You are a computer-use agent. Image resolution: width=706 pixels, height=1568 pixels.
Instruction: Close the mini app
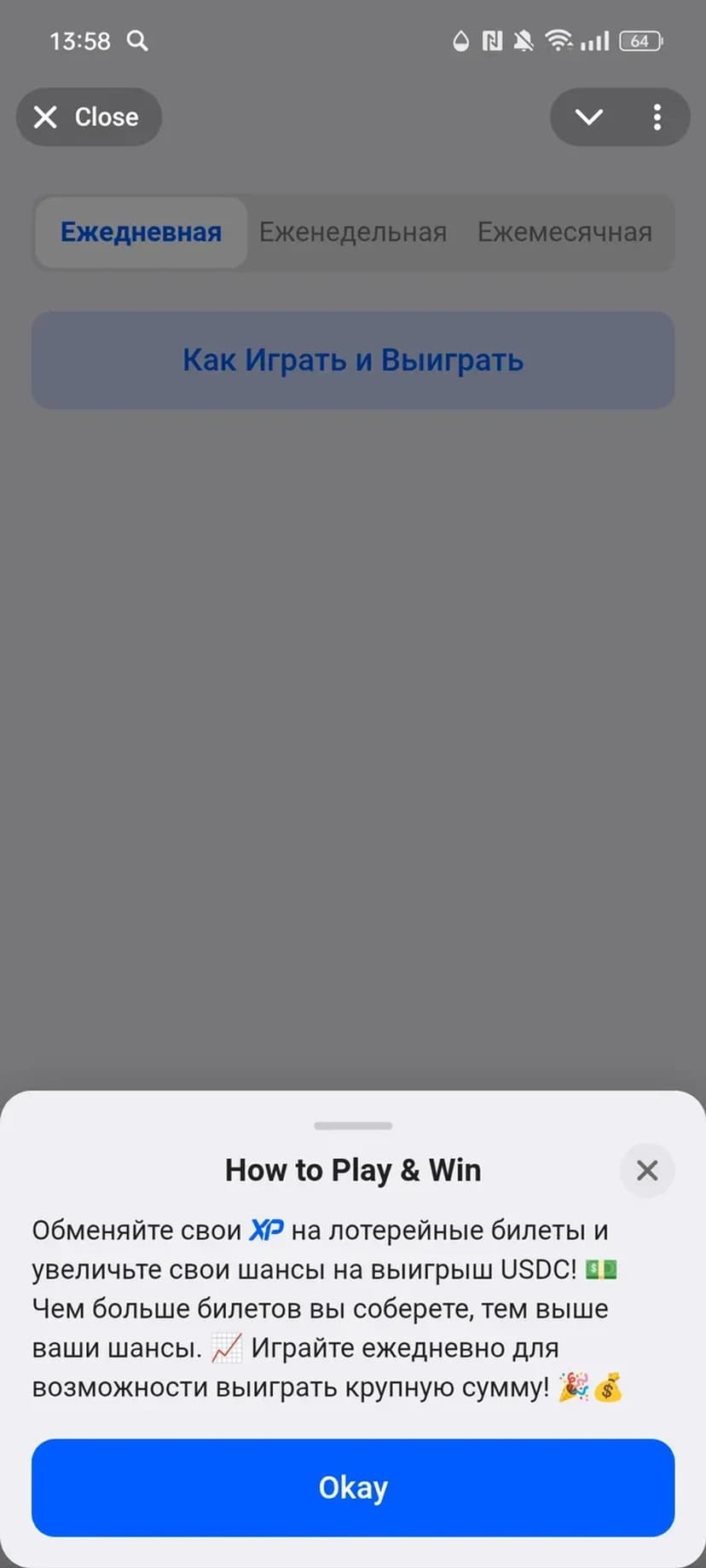[89, 117]
